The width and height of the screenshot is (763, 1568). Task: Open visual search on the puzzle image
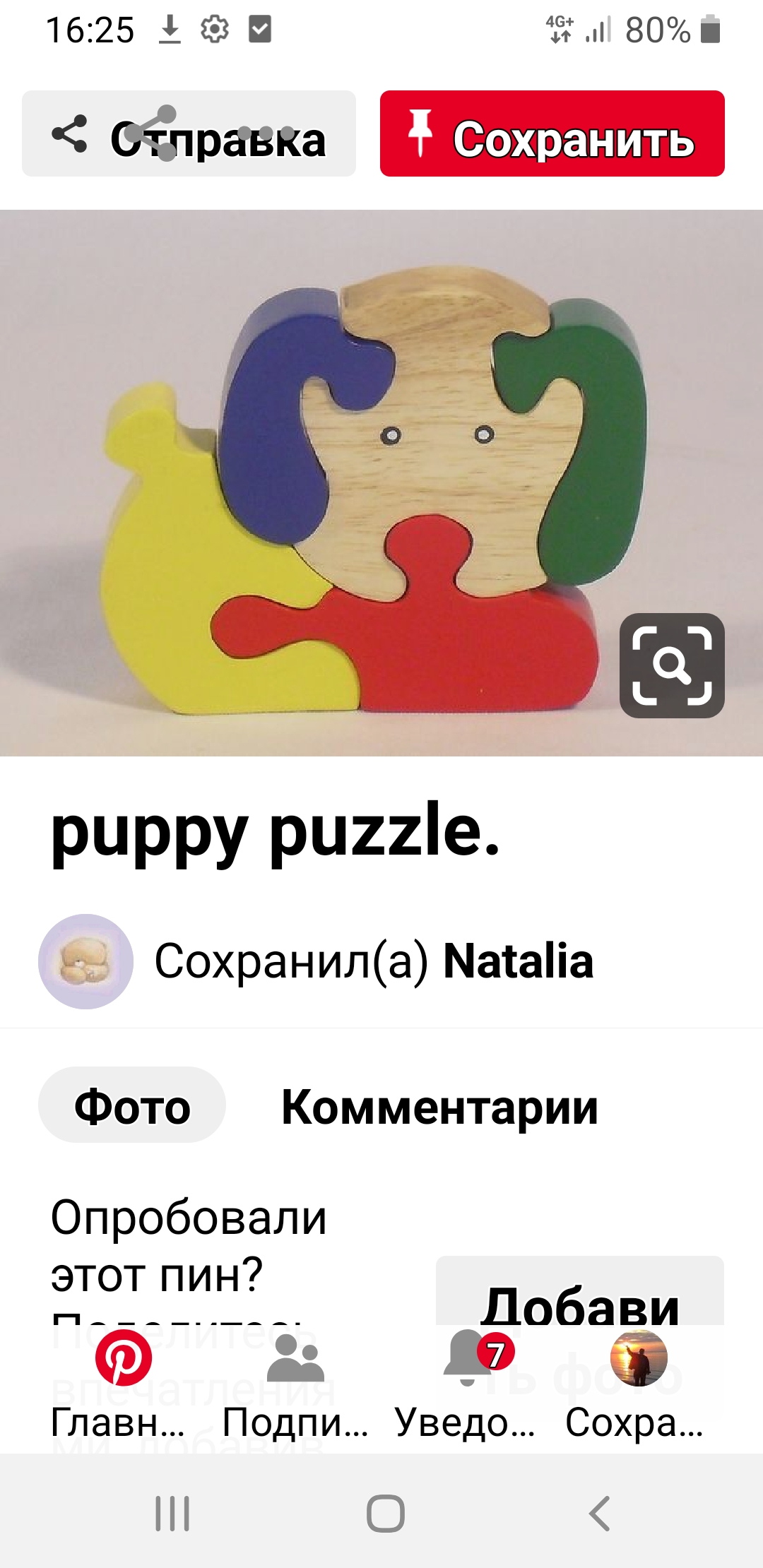(671, 665)
